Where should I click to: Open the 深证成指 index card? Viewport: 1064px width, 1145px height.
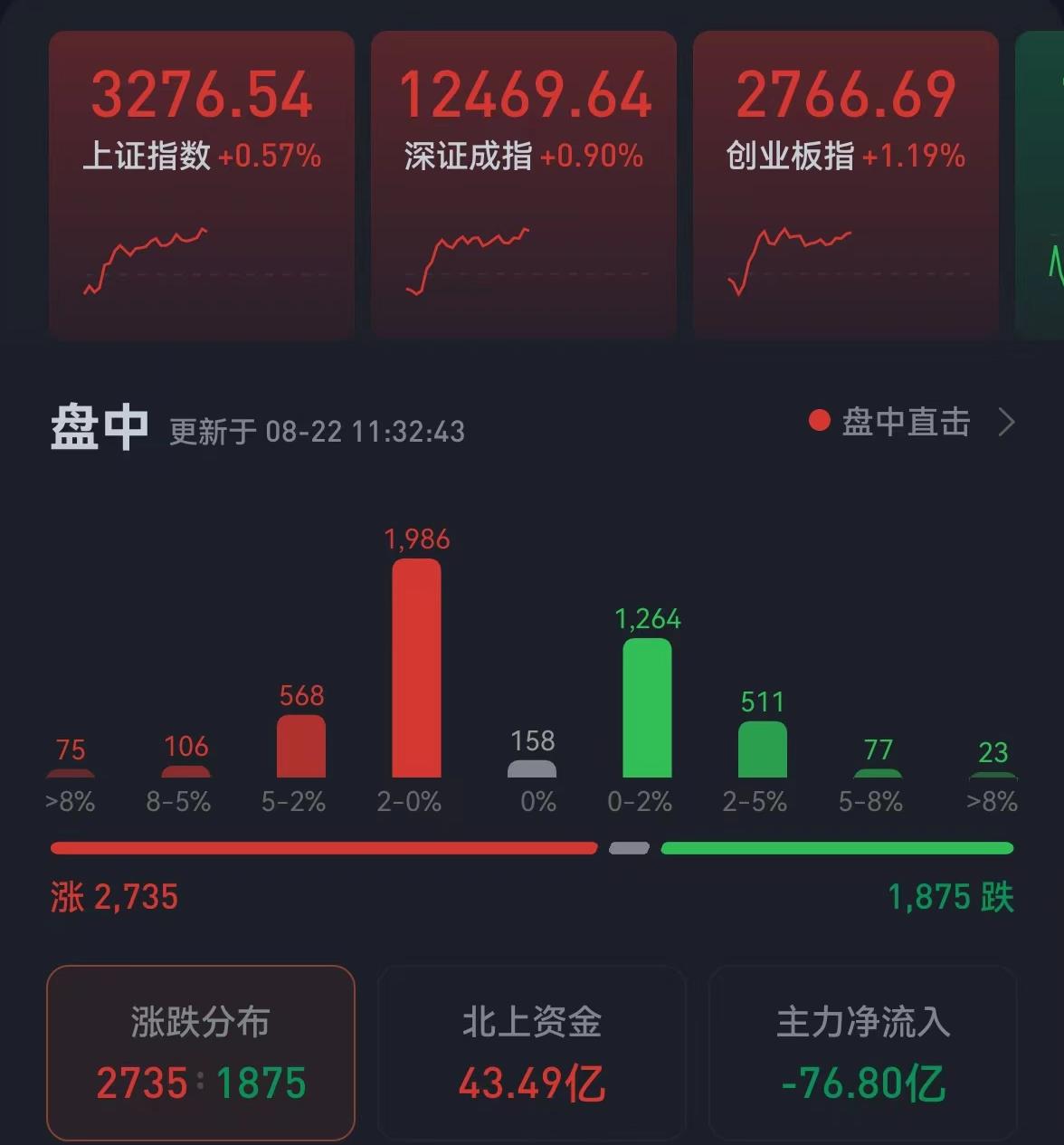click(x=523, y=186)
